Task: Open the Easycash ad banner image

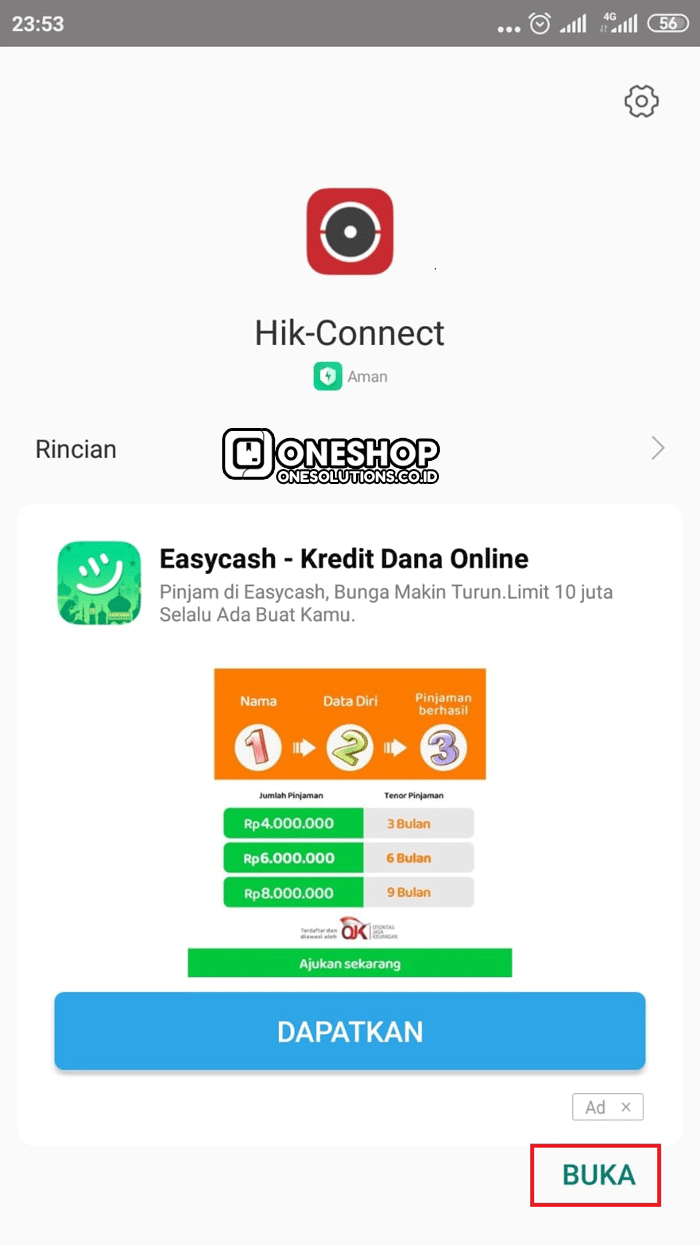Action: click(350, 822)
